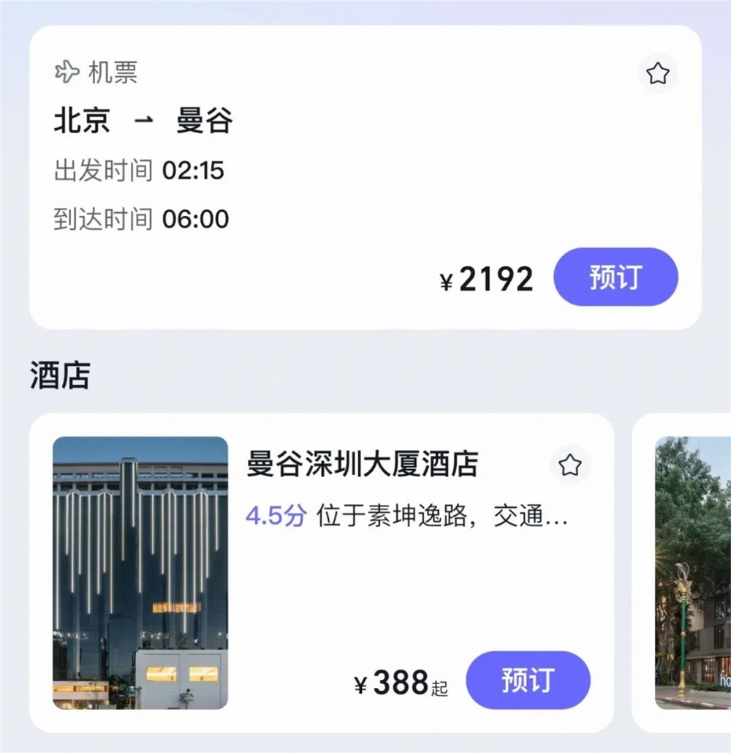Tap the star icon on the Bangkok hotel card
This screenshot has height=753, width=731.
tap(569, 466)
